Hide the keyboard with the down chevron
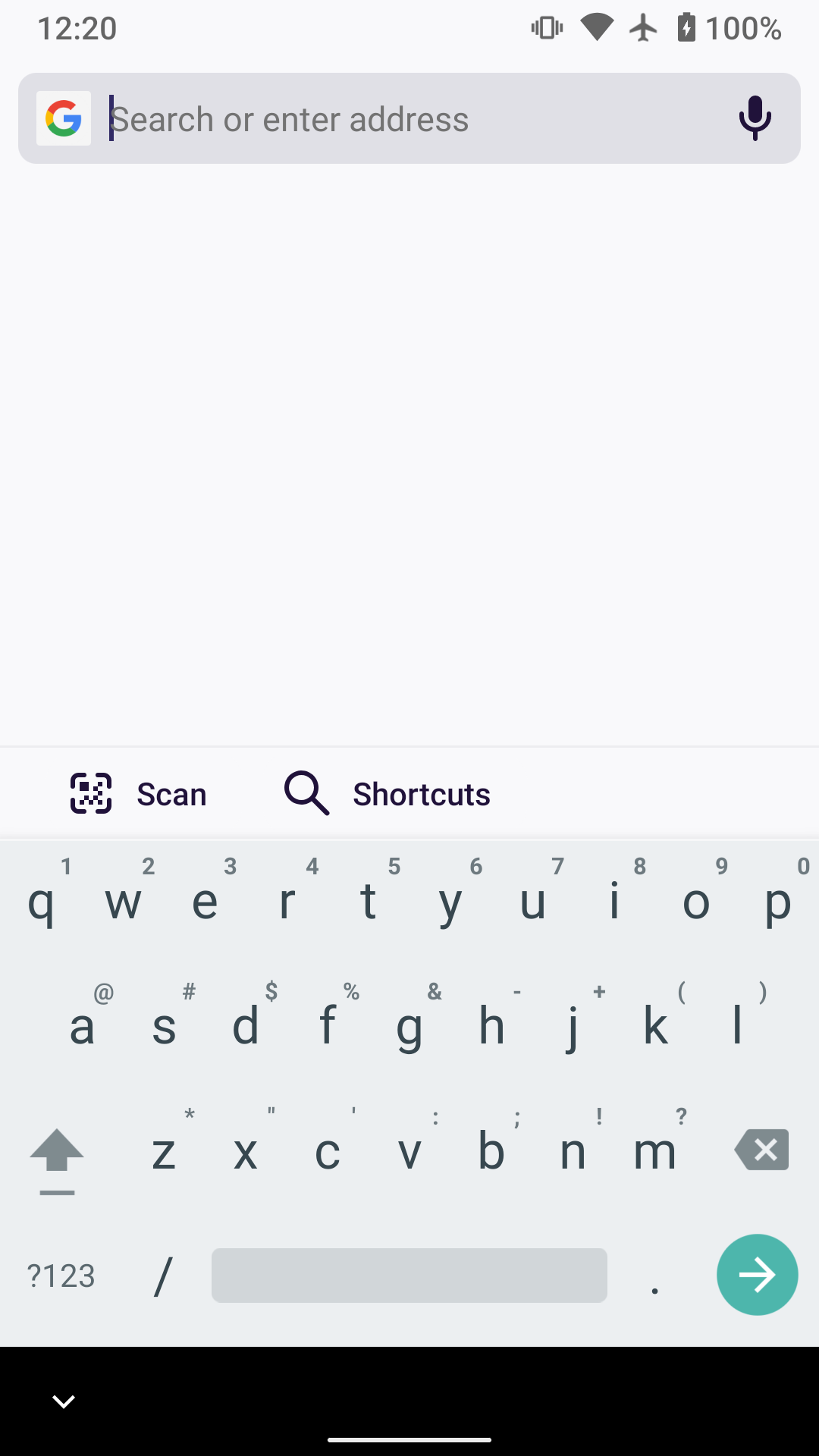This screenshot has width=819, height=1456. coord(64,1401)
